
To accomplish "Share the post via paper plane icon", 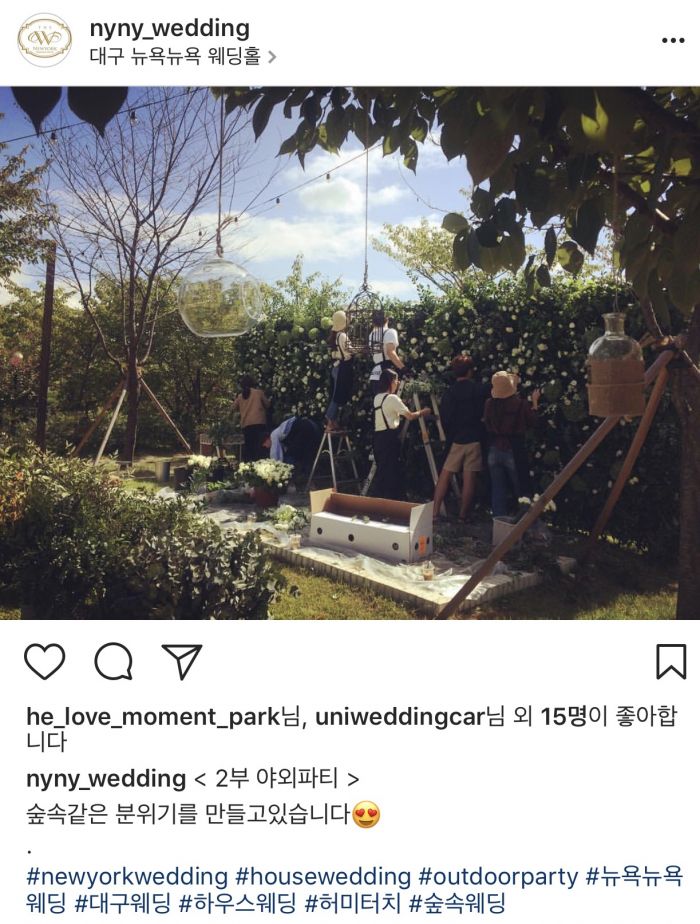I will click(x=181, y=661).
